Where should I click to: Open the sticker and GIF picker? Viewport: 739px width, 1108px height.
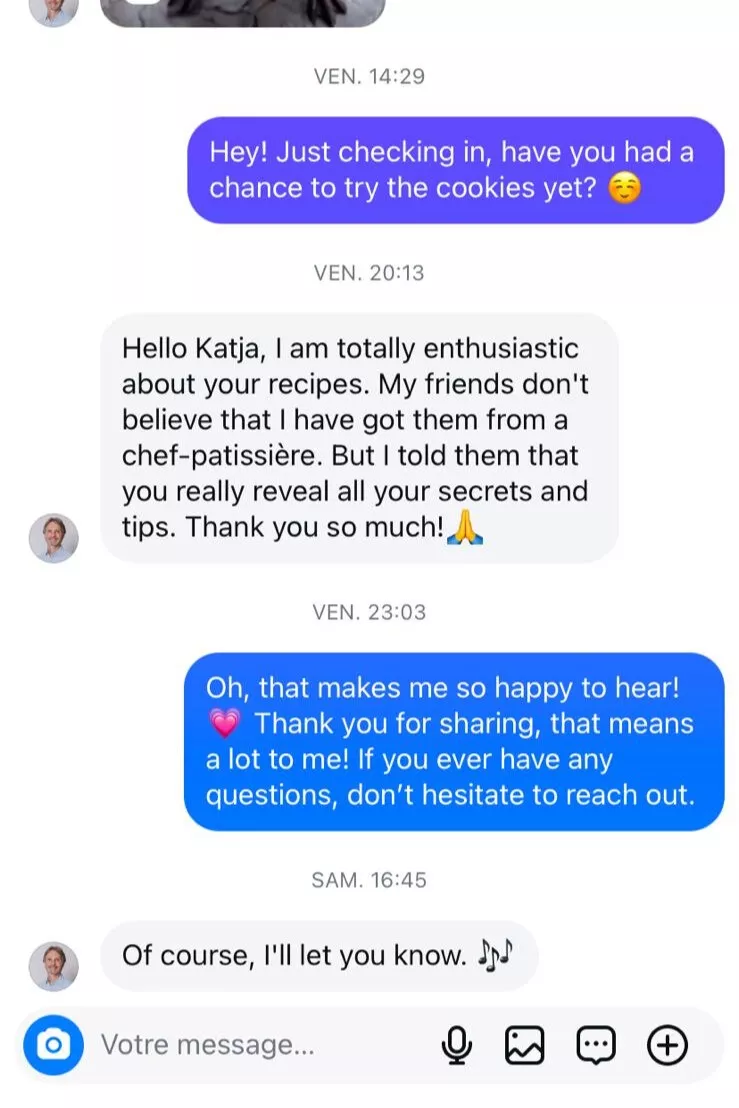point(596,1046)
